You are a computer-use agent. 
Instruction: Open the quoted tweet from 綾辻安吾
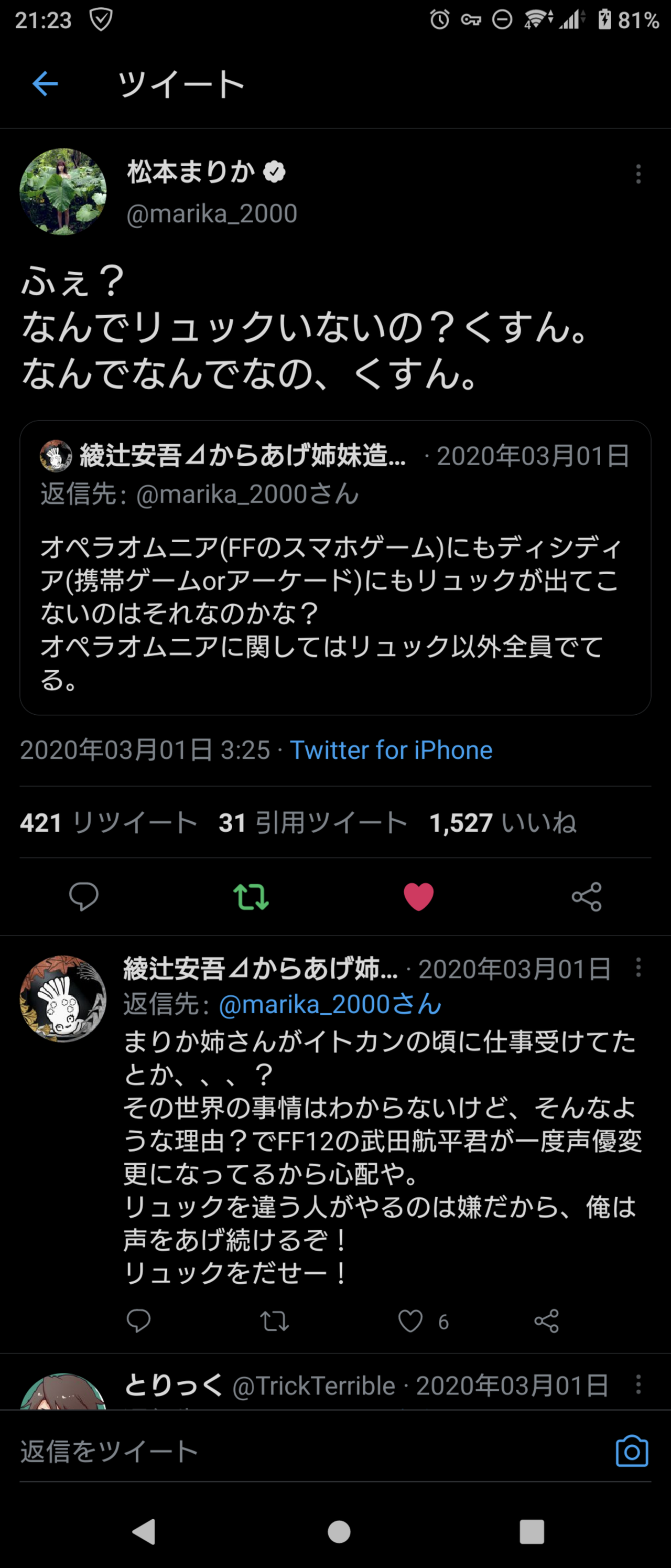(x=335, y=567)
